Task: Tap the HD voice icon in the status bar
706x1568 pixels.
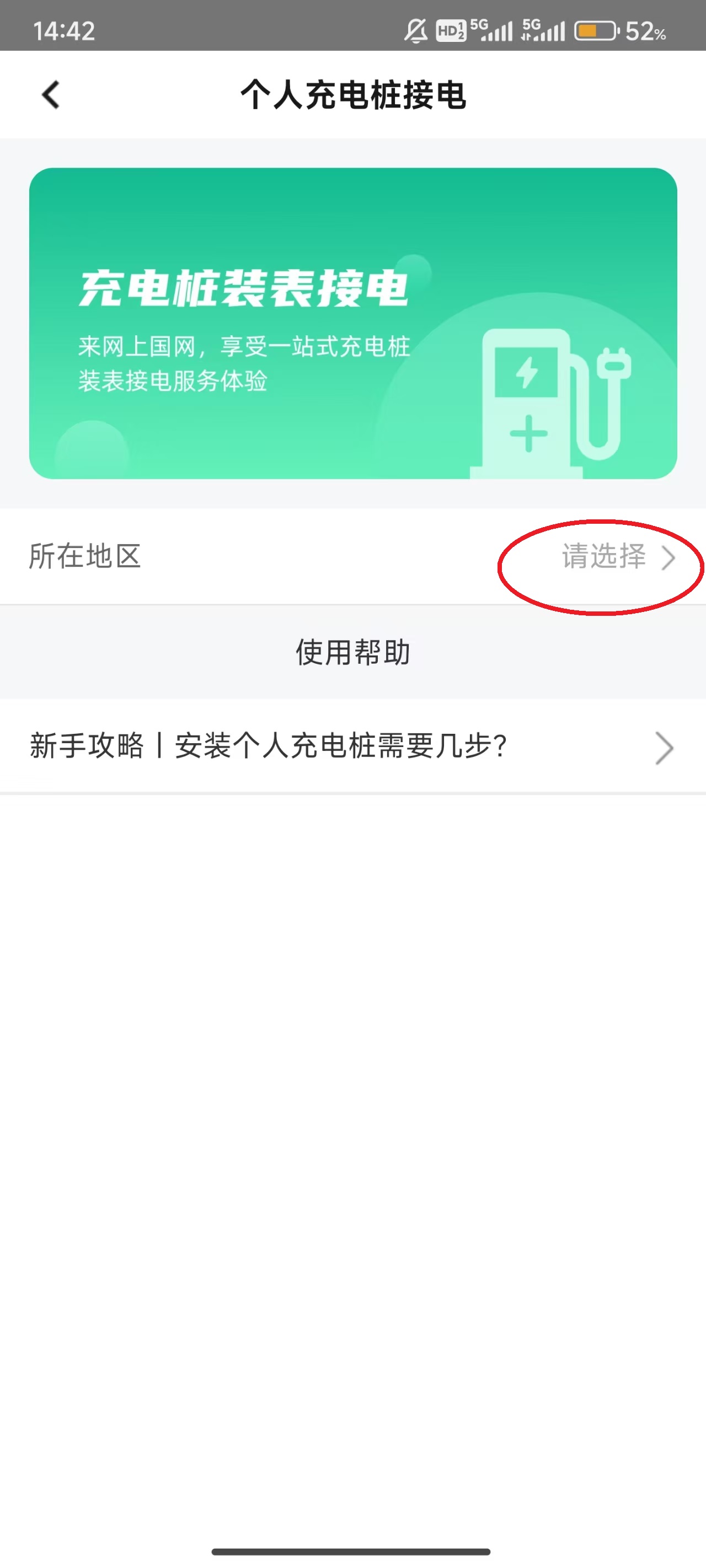Action: [451, 30]
